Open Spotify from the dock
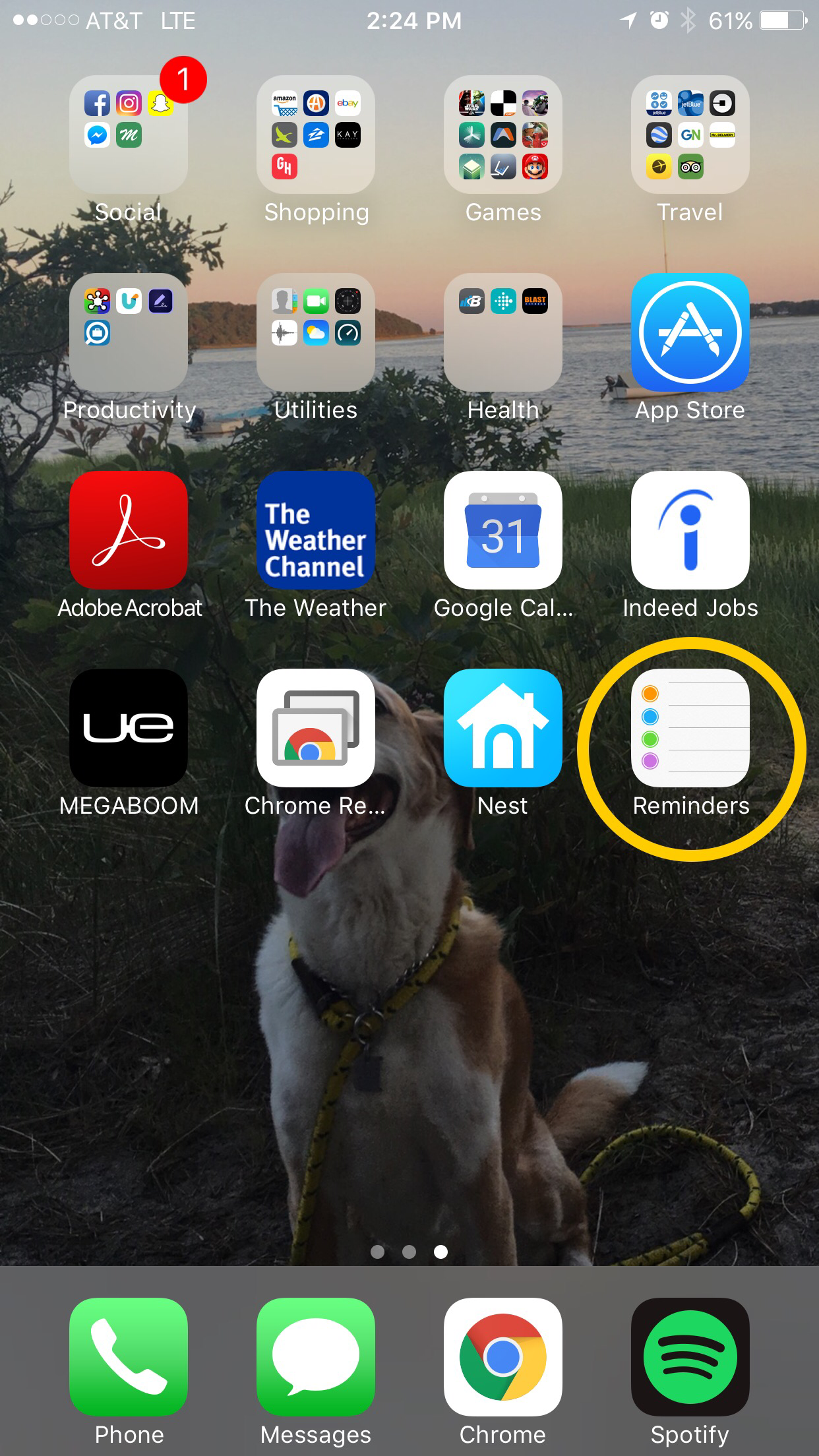Viewport: 819px width, 1456px height. [x=690, y=1357]
